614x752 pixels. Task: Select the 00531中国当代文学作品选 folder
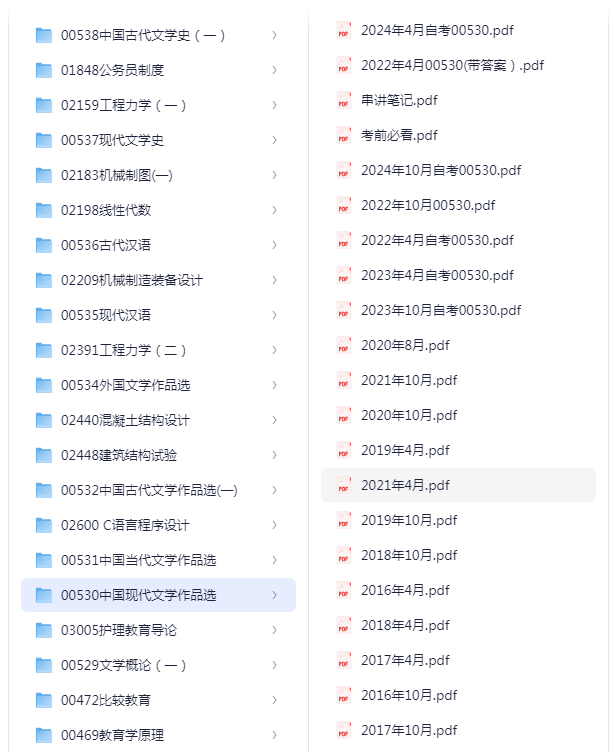[158, 560]
